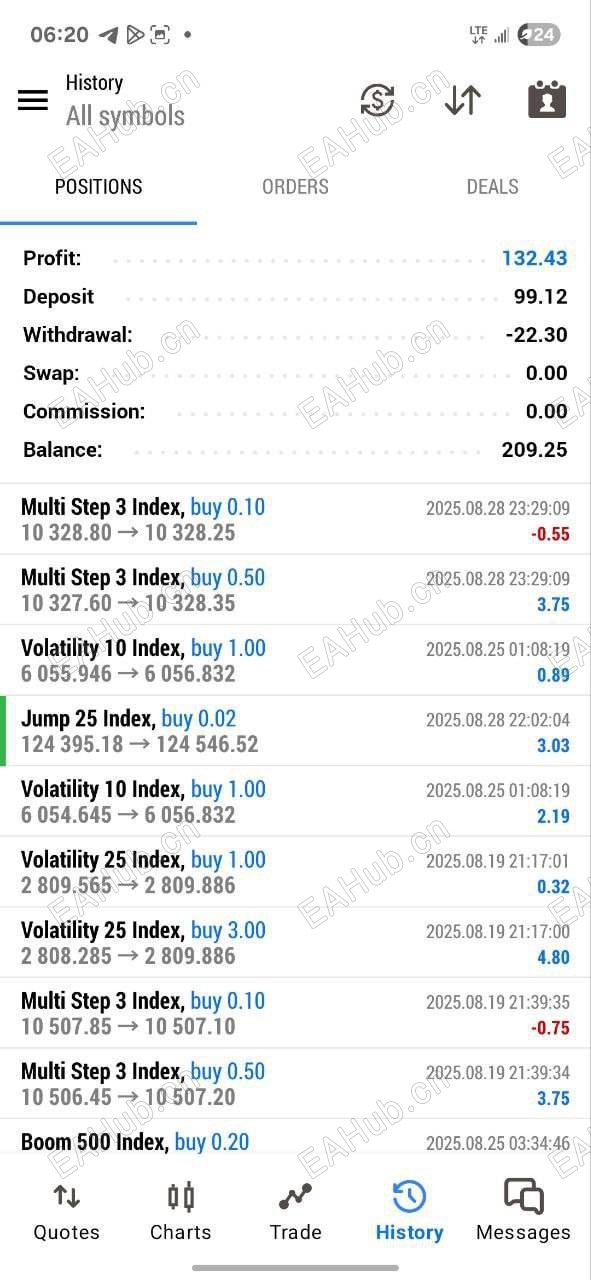Go to the Charts section
The width and height of the screenshot is (591, 1280).
[181, 1211]
